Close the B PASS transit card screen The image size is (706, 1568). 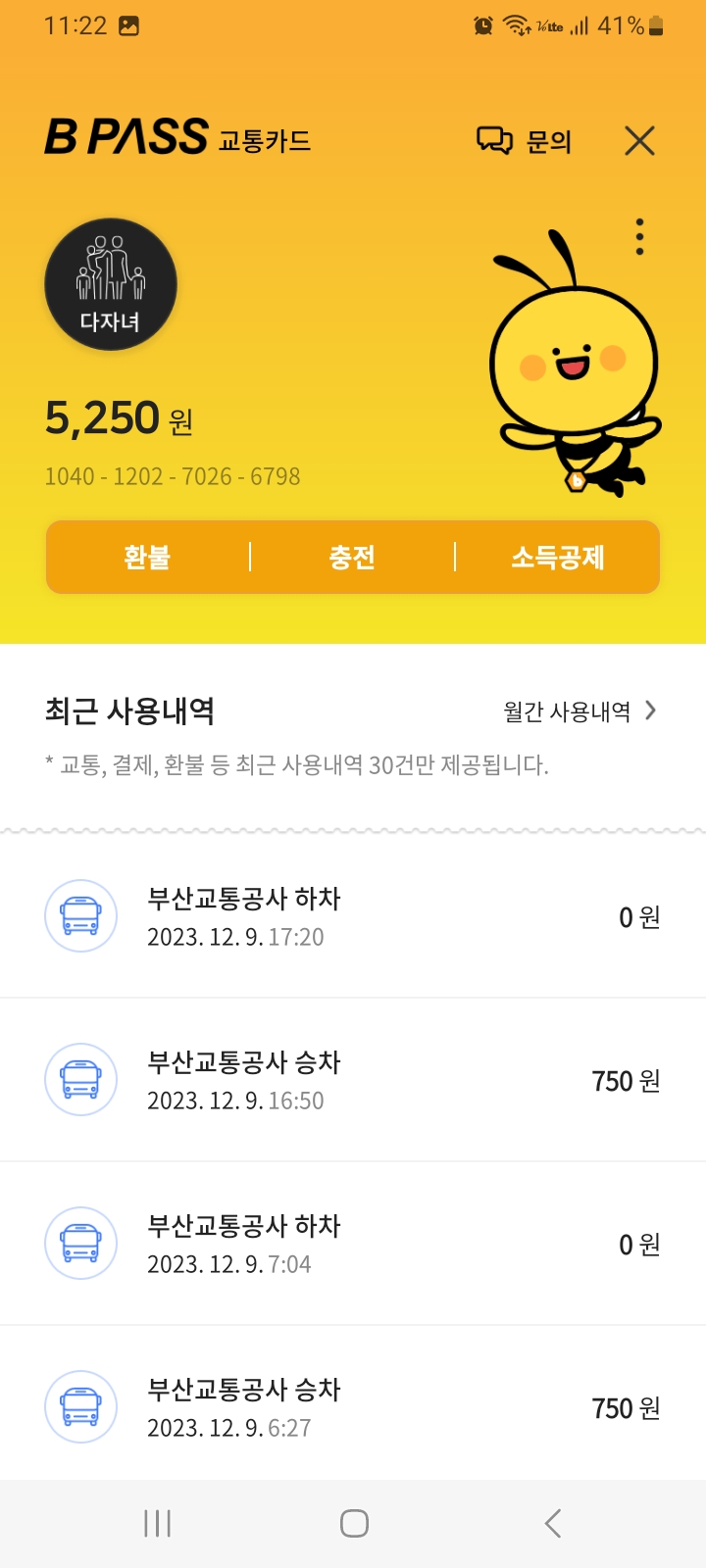click(639, 141)
